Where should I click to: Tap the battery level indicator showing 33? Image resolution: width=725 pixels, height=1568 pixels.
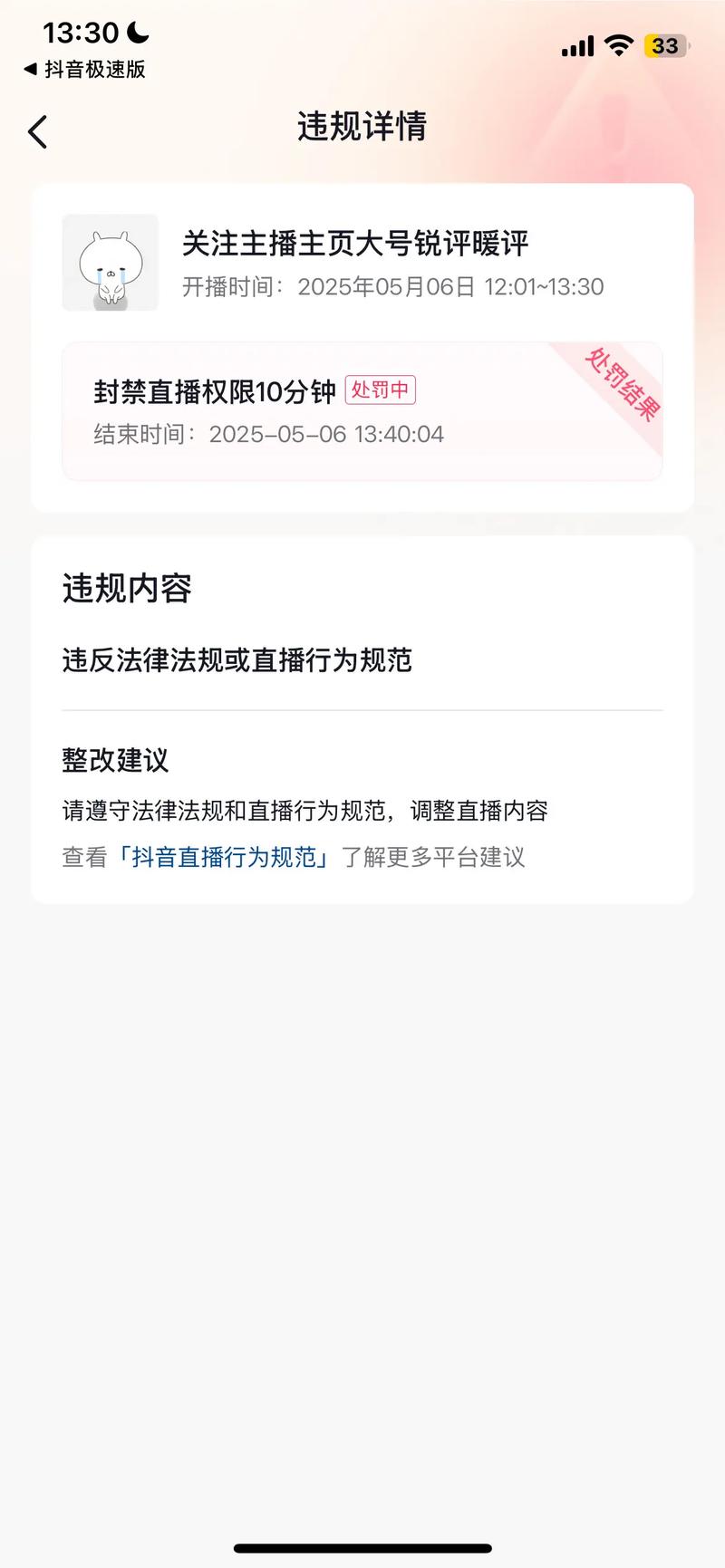pos(666,45)
